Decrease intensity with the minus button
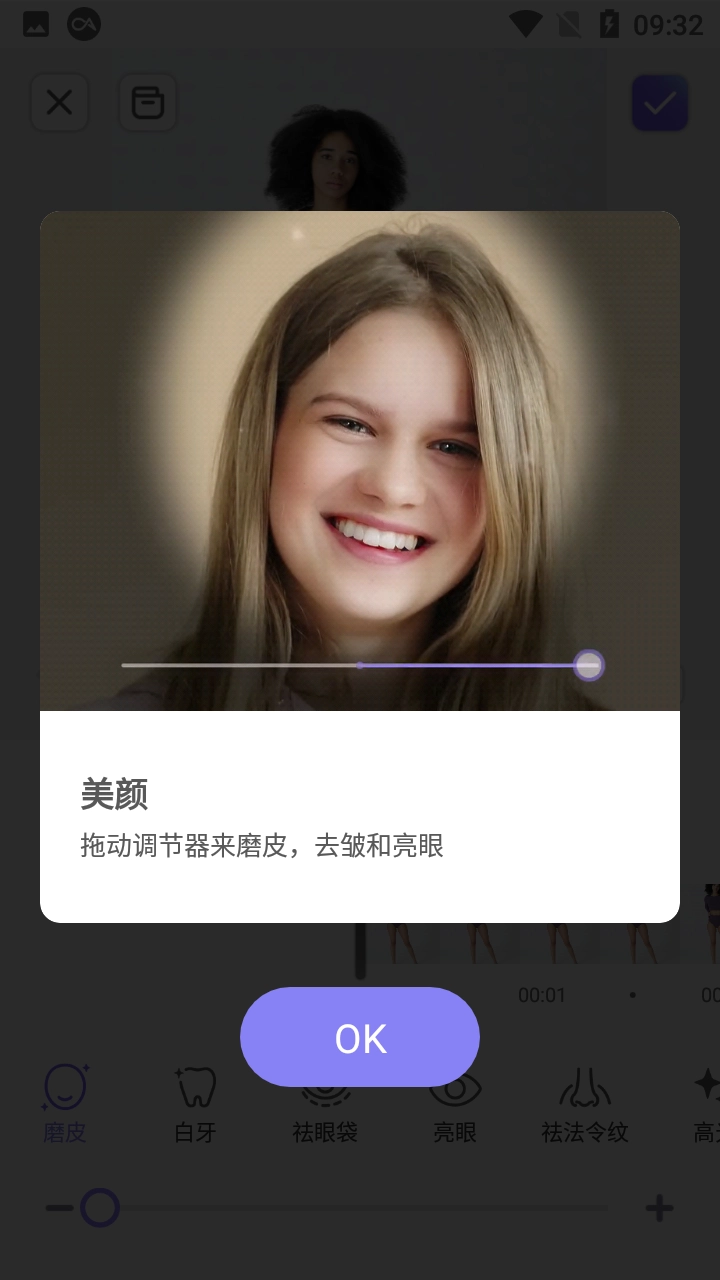 tap(59, 1208)
